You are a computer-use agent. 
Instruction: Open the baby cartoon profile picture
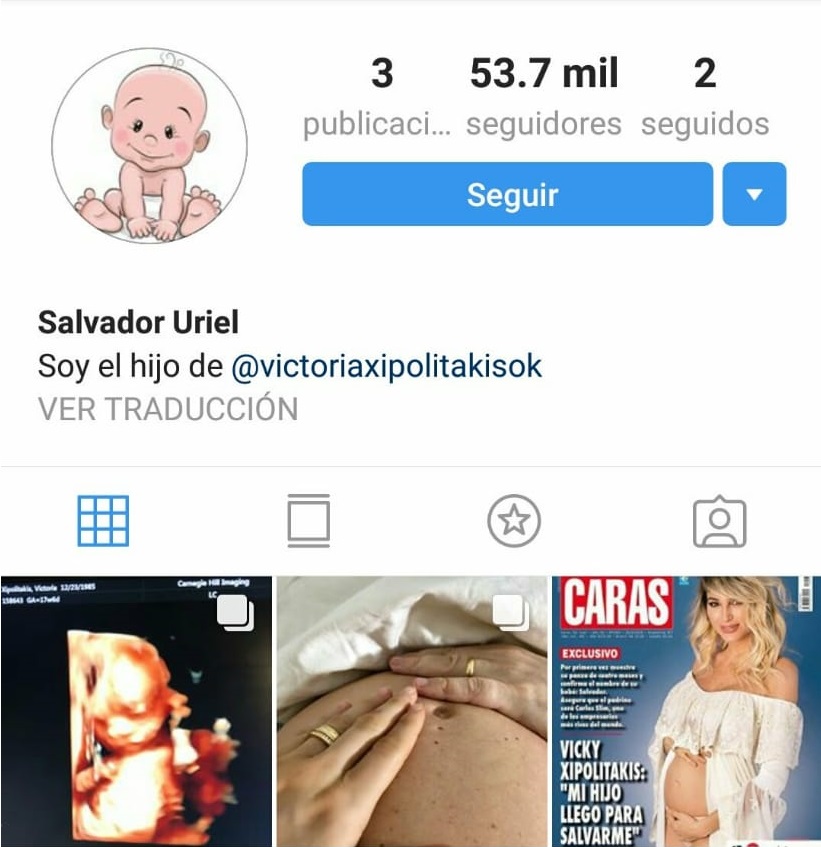(x=149, y=146)
